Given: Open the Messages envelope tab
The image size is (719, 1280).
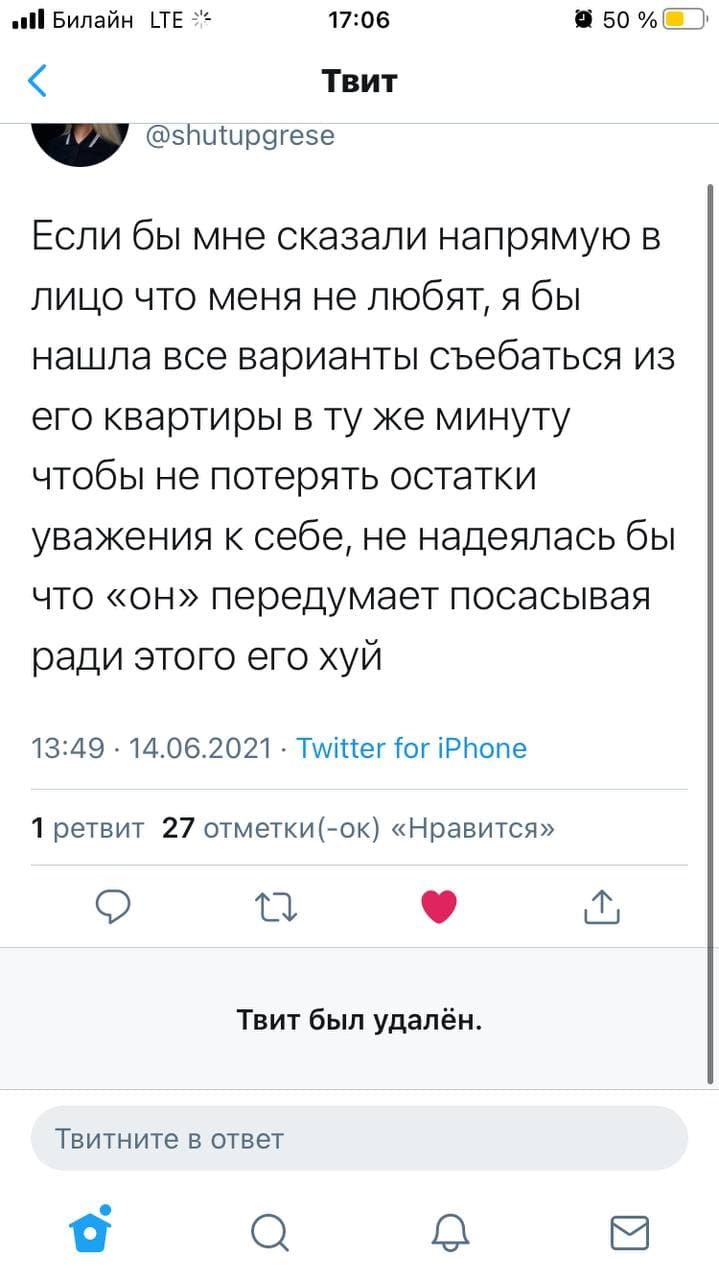Looking at the screenshot, I should coord(629,1231).
